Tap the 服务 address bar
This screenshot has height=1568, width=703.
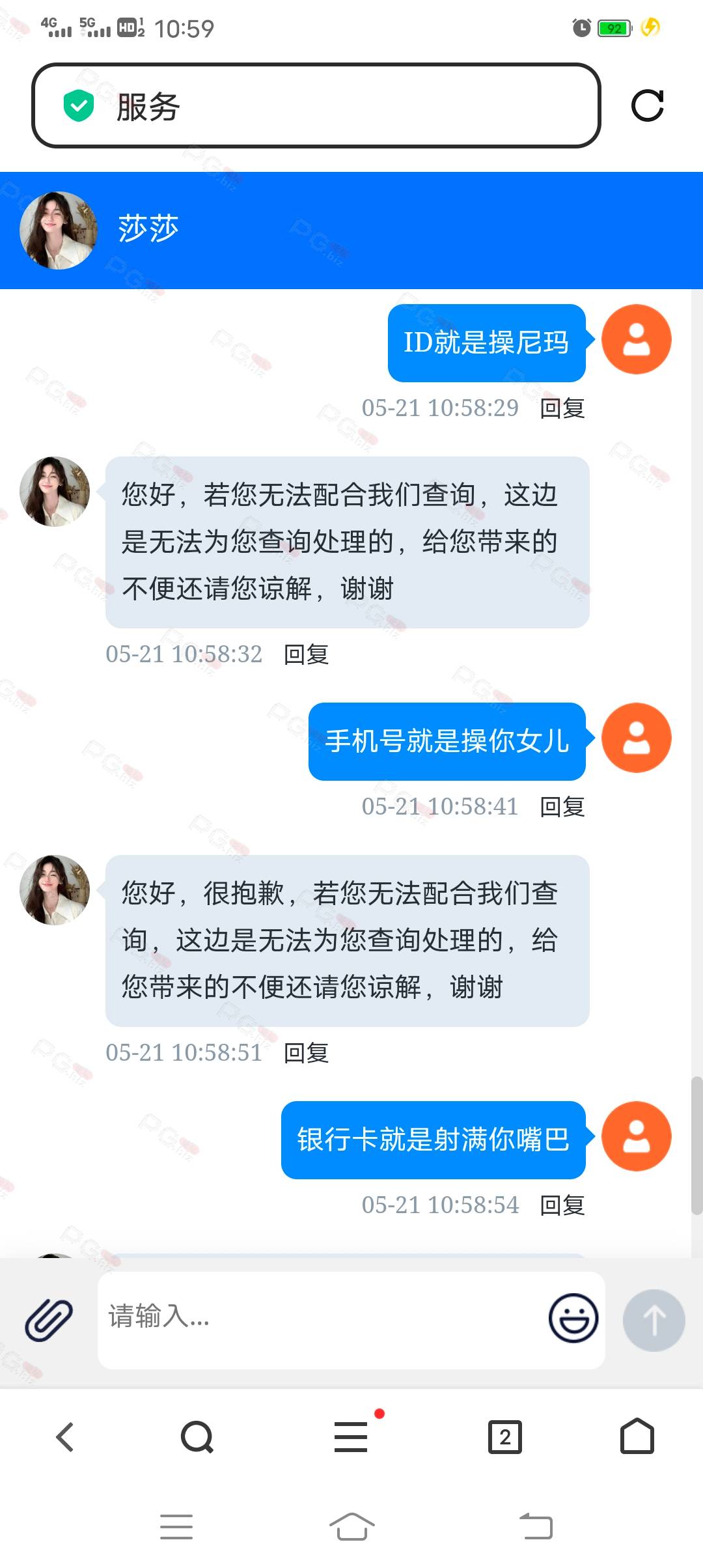point(316,105)
